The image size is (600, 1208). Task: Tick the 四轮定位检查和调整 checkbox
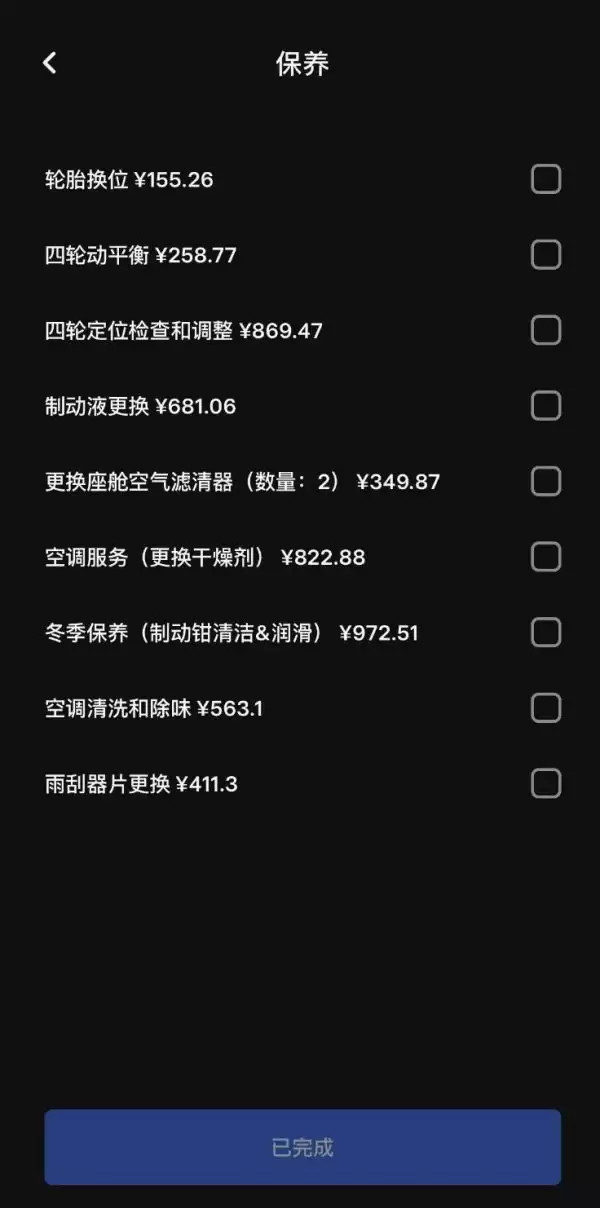(545, 330)
